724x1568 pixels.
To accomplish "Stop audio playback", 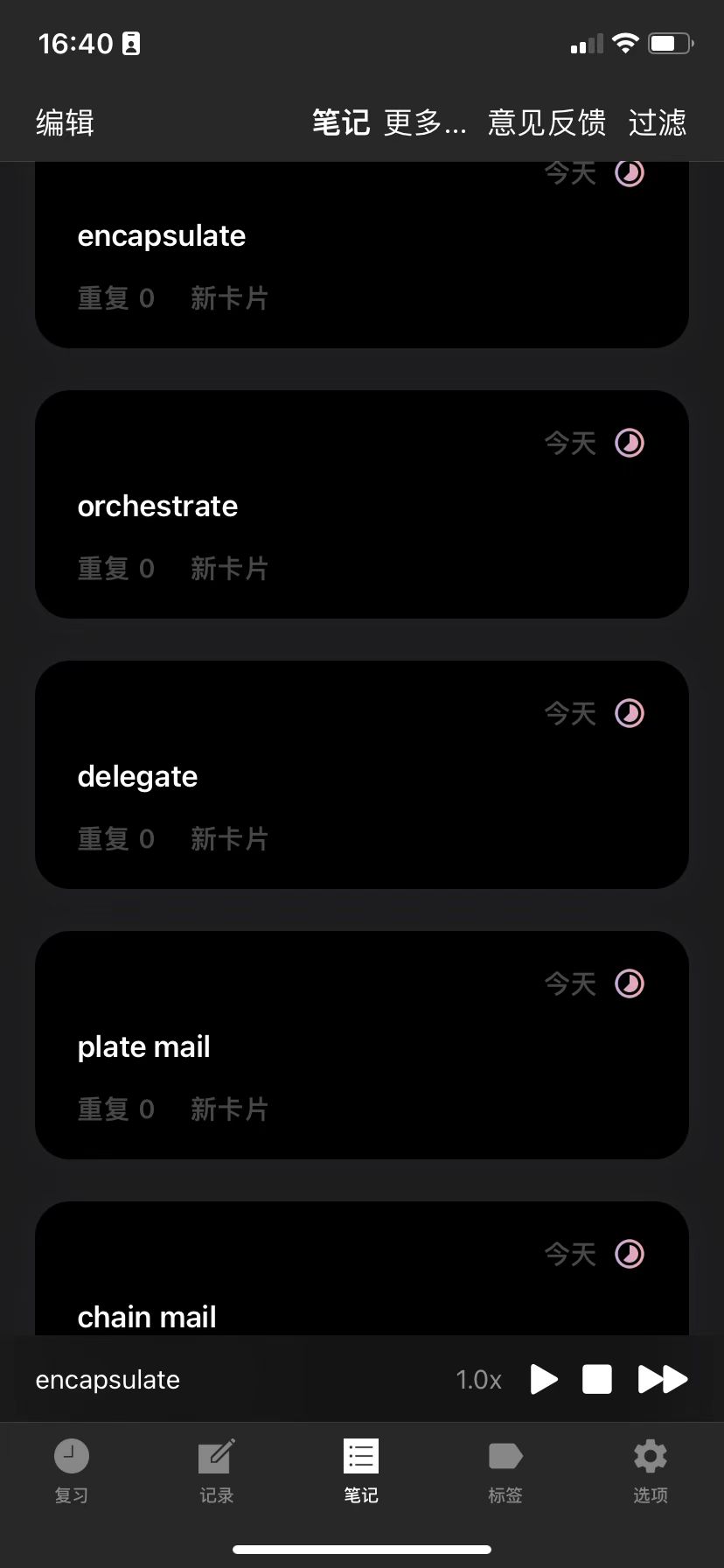I will (597, 1380).
